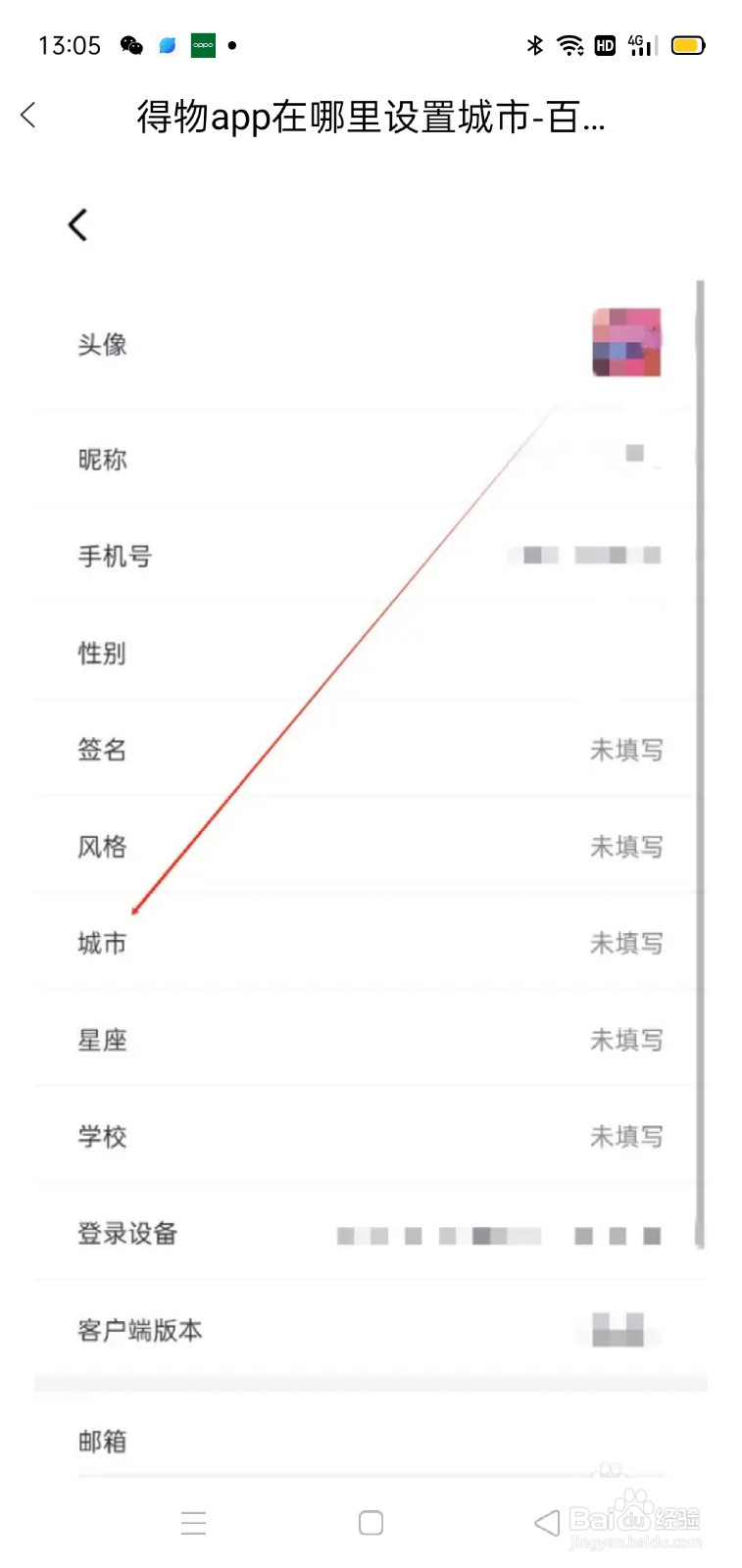742x1568 pixels.
Task: Tap the Bluetooth status icon
Action: [535, 44]
